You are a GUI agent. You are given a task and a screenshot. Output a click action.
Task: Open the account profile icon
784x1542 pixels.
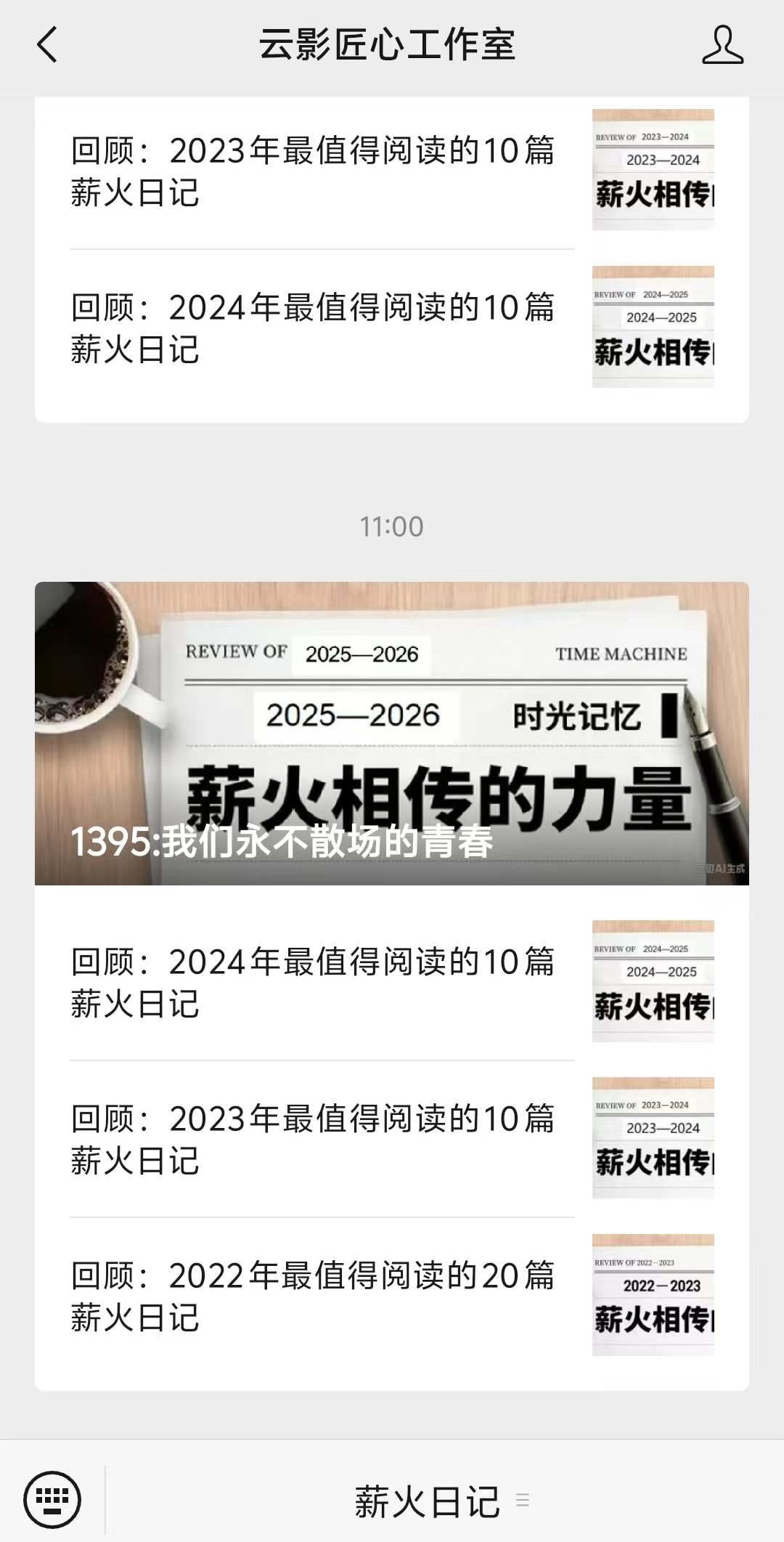722,45
